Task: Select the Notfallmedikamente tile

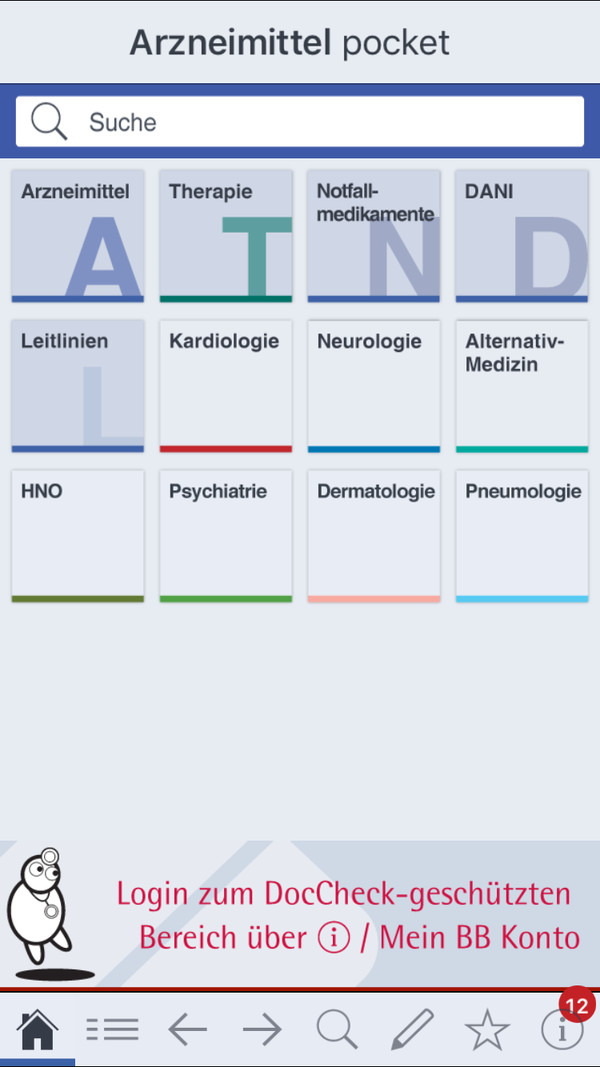Action: (374, 236)
